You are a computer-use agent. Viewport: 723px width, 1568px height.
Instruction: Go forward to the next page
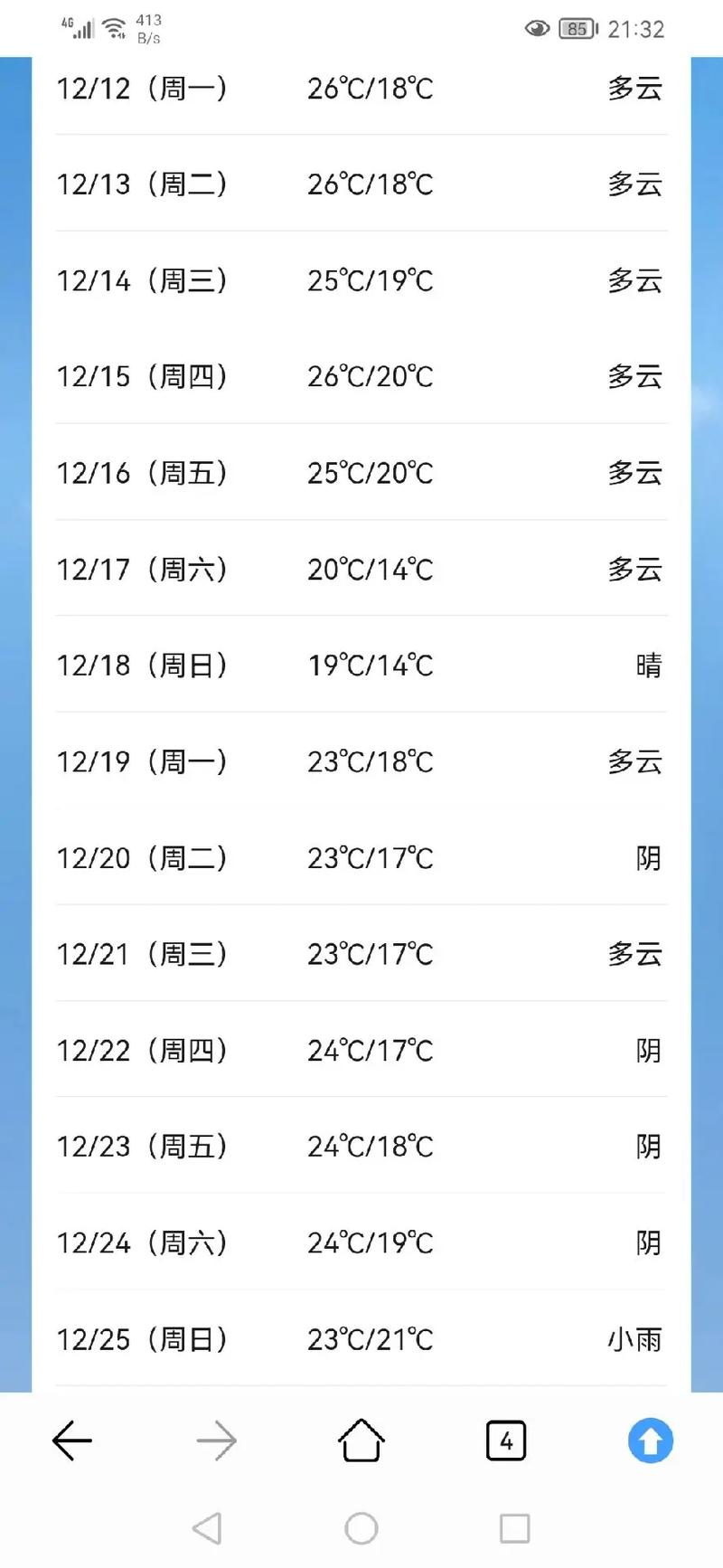[217, 1440]
